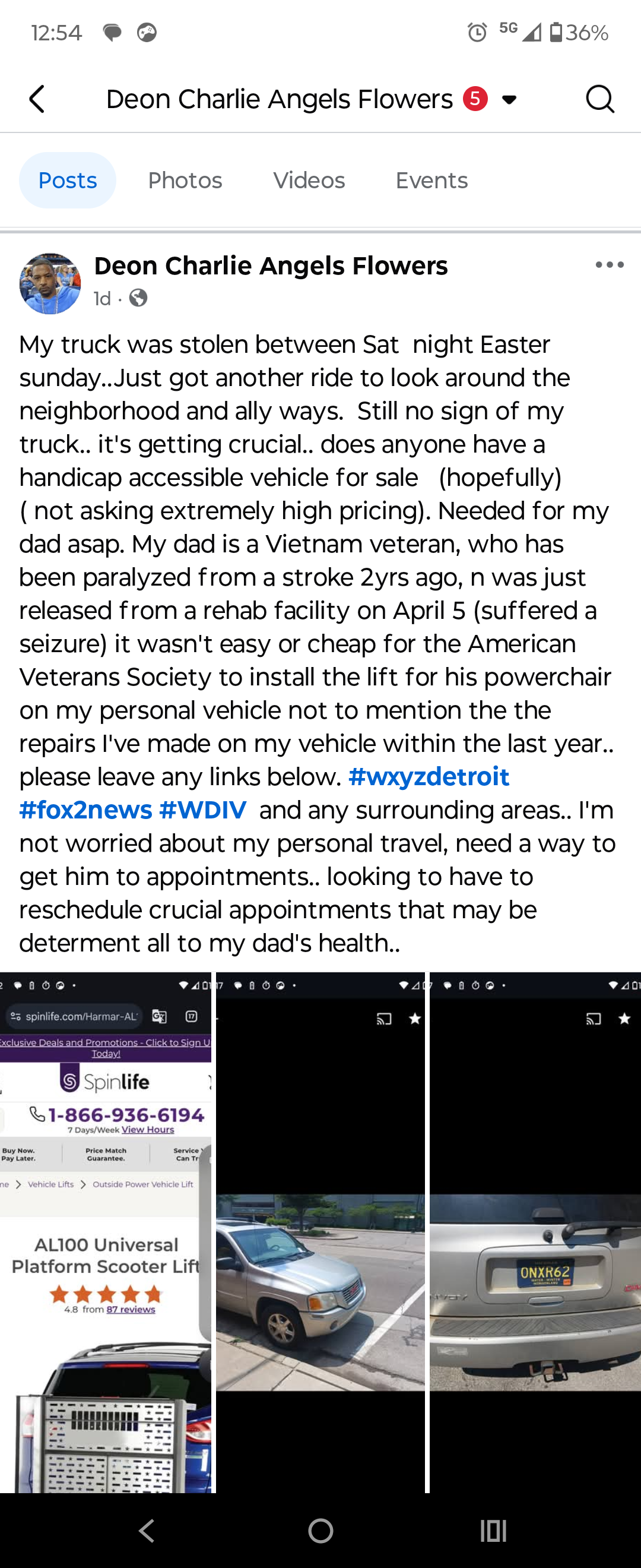Switch to the Videos tab

pos(309,181)
